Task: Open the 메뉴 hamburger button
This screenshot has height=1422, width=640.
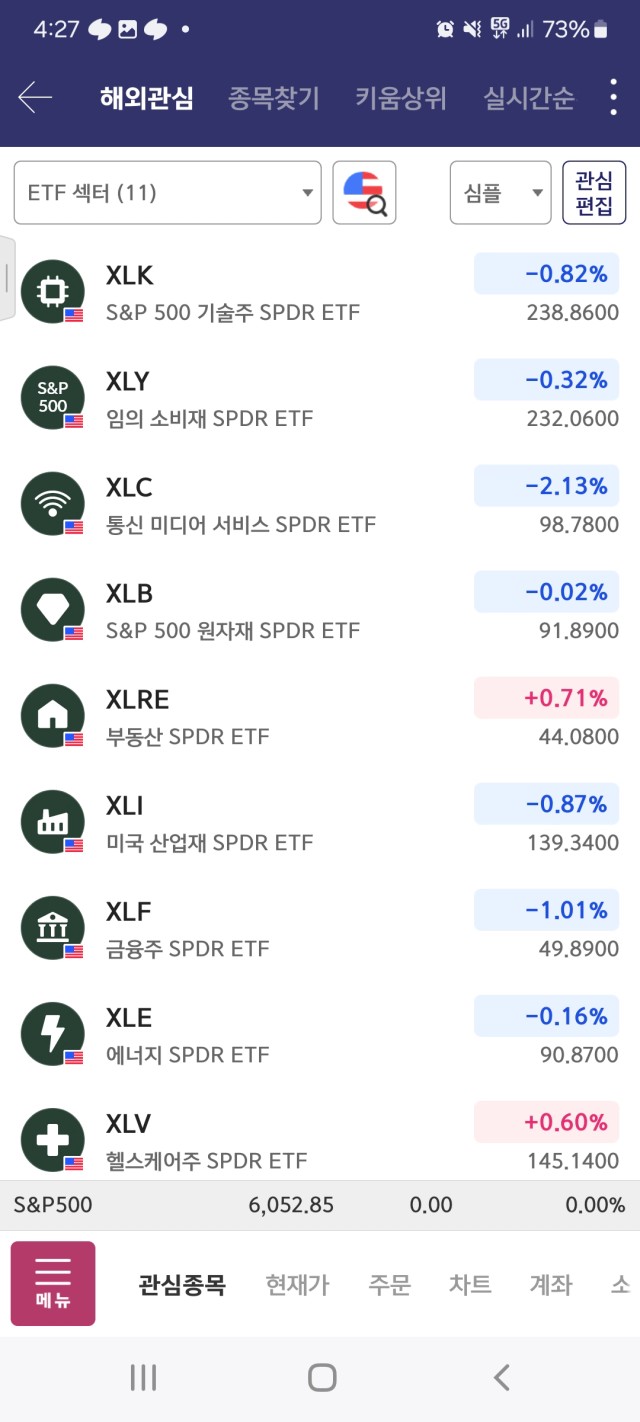Action: tap(53, 1284)
